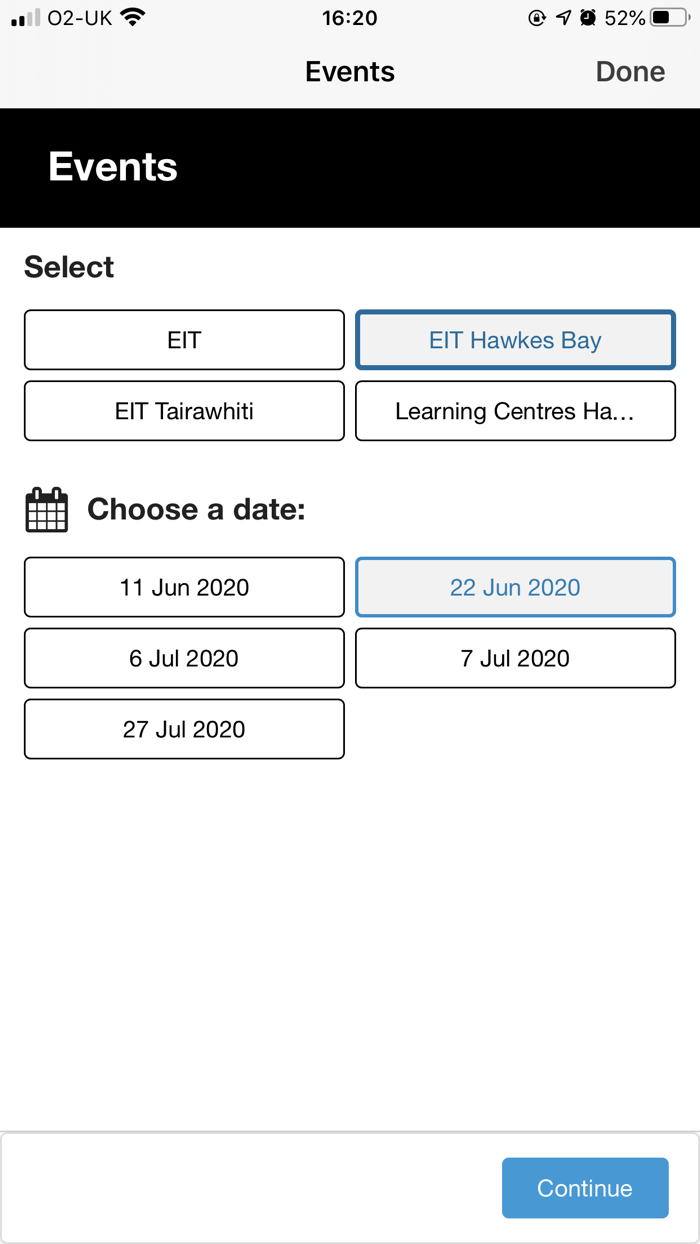Pick the Learning Centres option
This screenshot has width=700, height=1244.
tap(515, 411)
